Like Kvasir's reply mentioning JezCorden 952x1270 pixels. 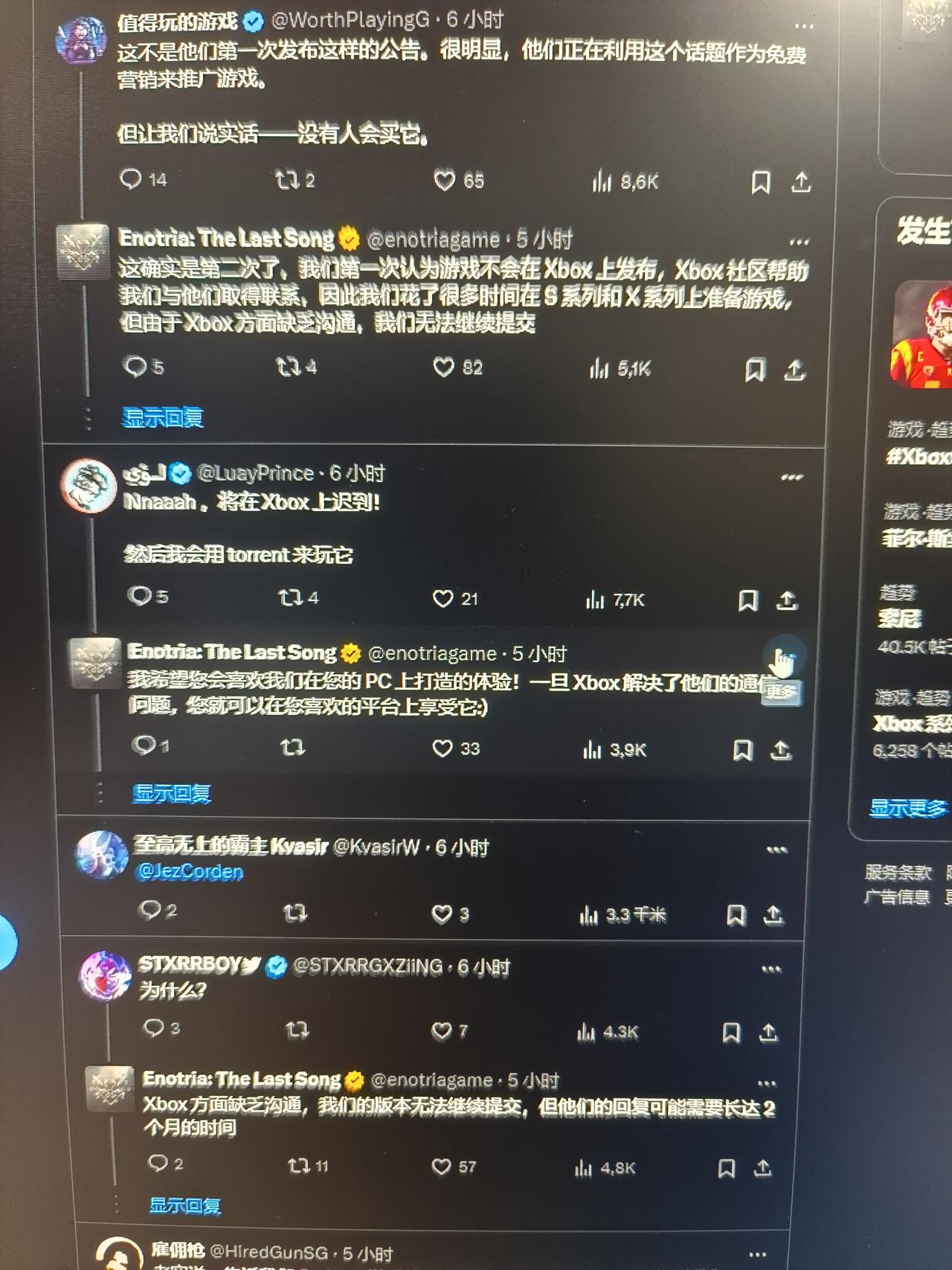[x=442, y=914]
